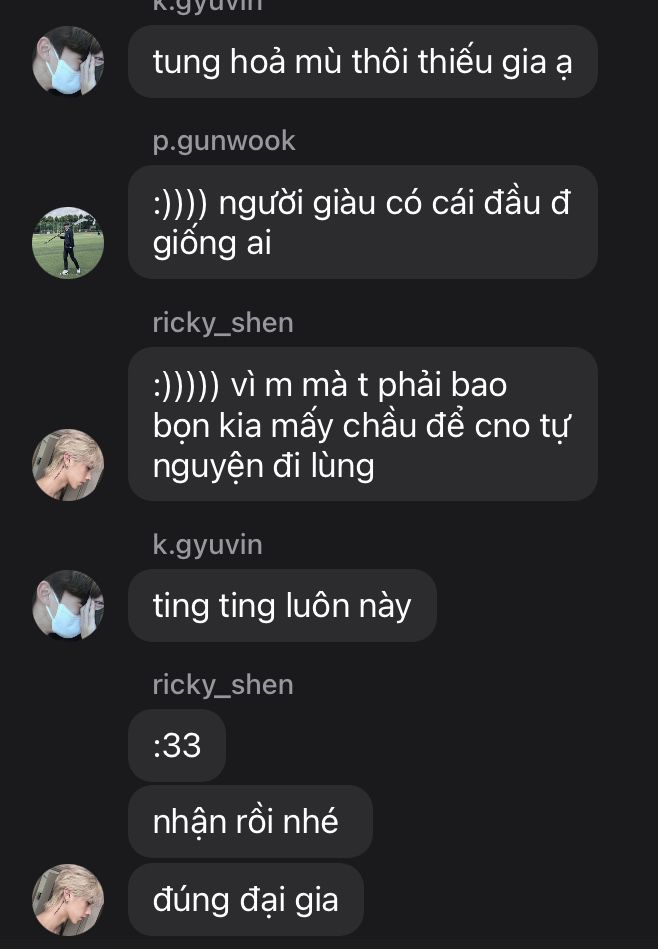Screen dimensions: 658x949
Task: Open p.gunwook's profile picture
Action: pos(68,243)
